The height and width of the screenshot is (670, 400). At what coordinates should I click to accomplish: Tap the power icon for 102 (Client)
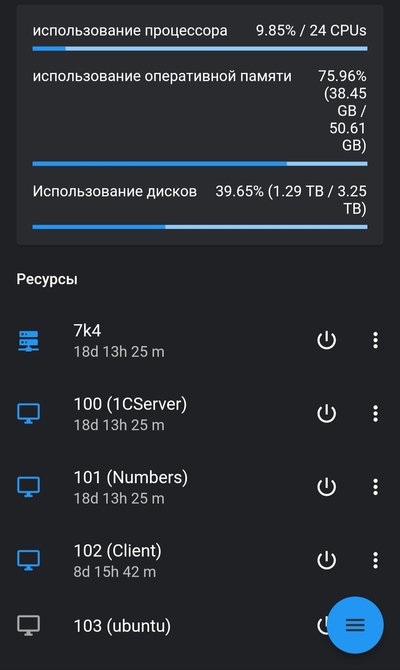pos(326,560)
